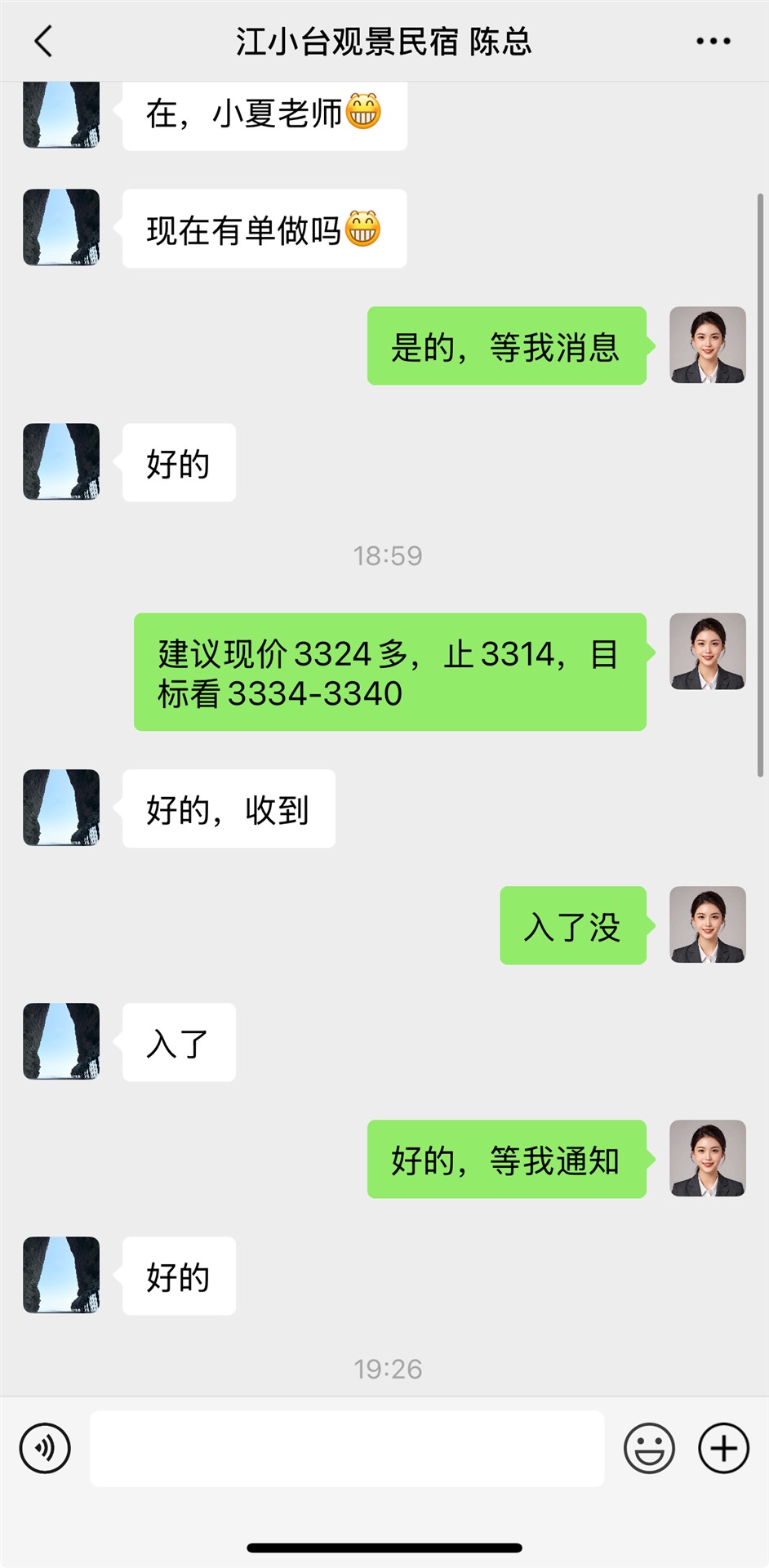
Task: Open the emoji sticker panel
Action: 649,1448
